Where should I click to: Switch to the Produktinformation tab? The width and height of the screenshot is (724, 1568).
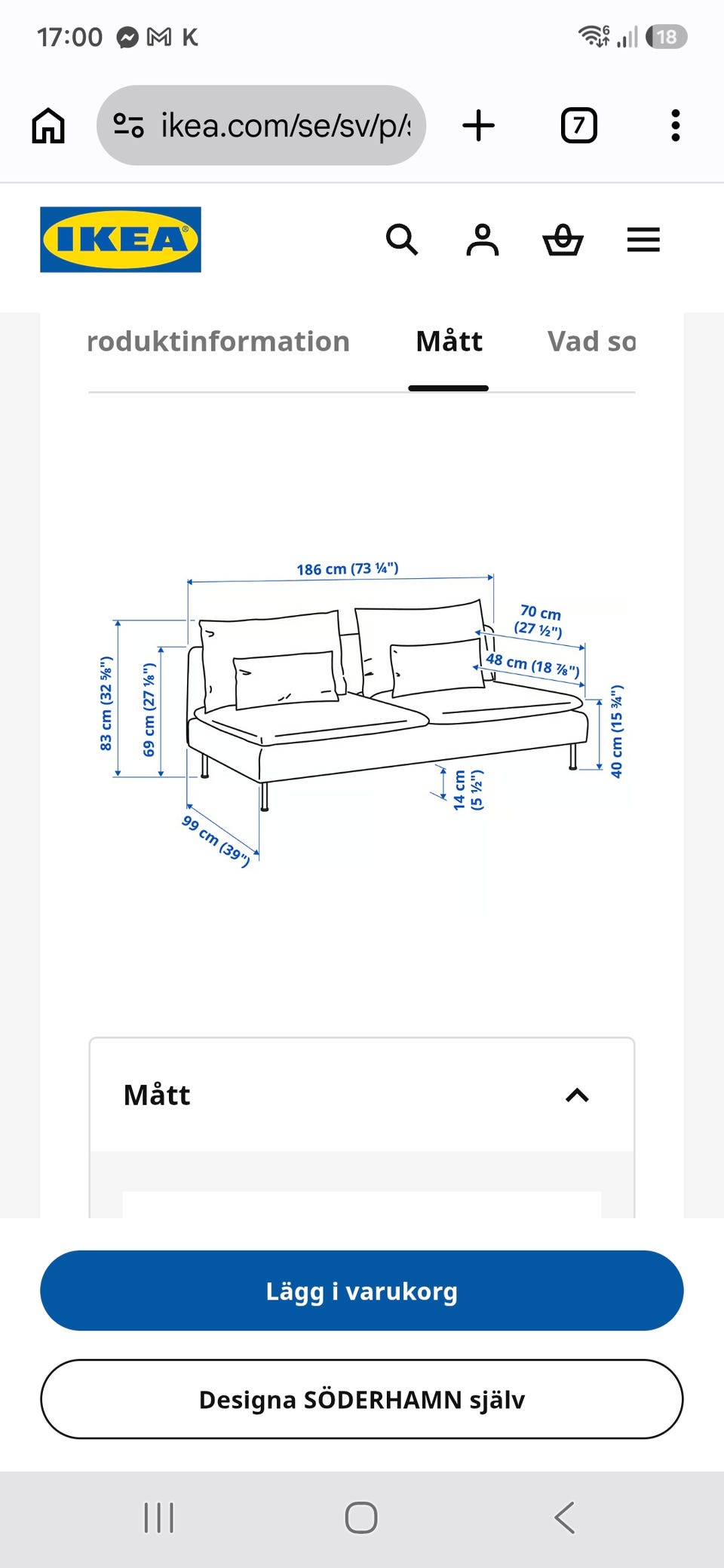pos(219,341)
